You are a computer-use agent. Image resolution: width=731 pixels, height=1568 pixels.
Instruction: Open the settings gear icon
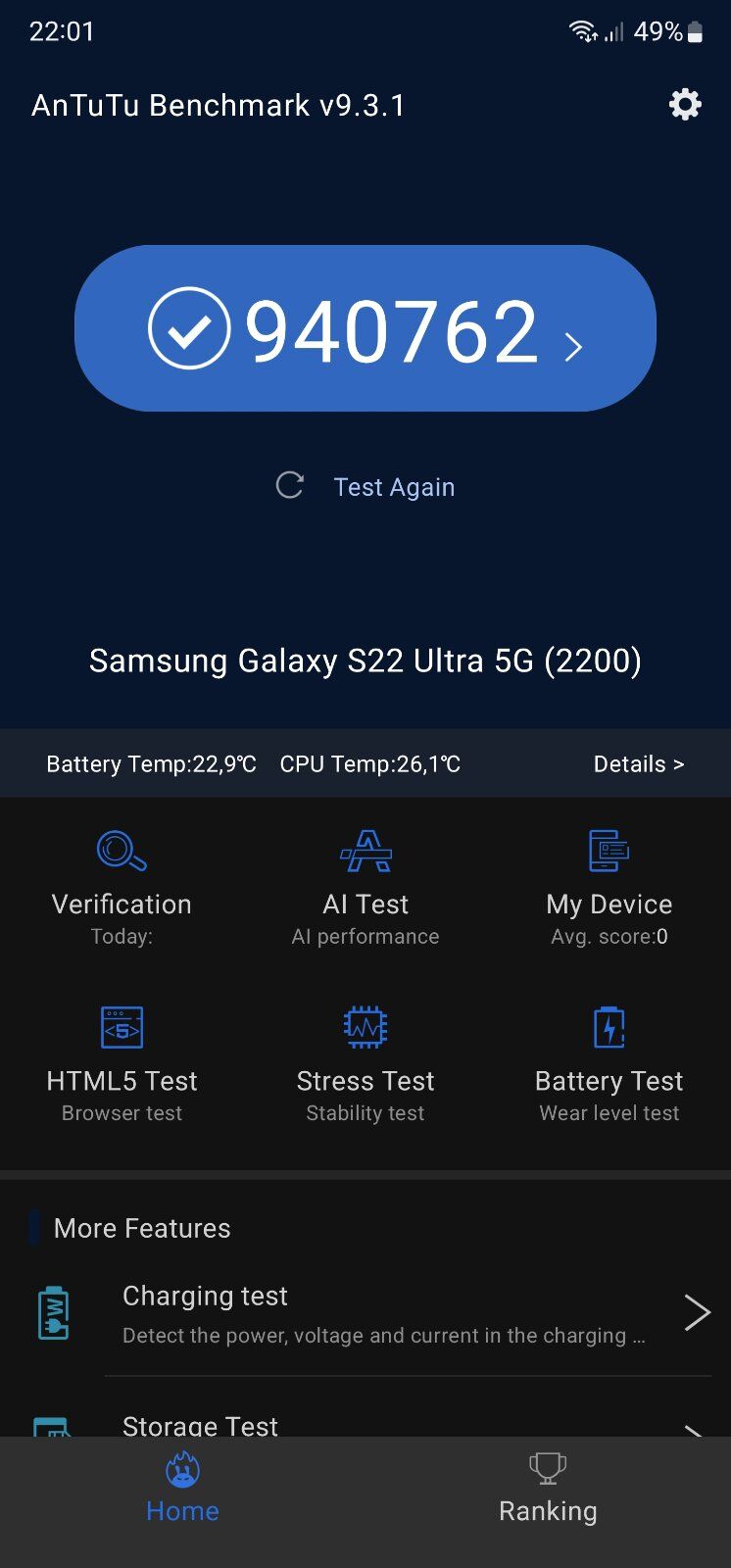(685, 104)
